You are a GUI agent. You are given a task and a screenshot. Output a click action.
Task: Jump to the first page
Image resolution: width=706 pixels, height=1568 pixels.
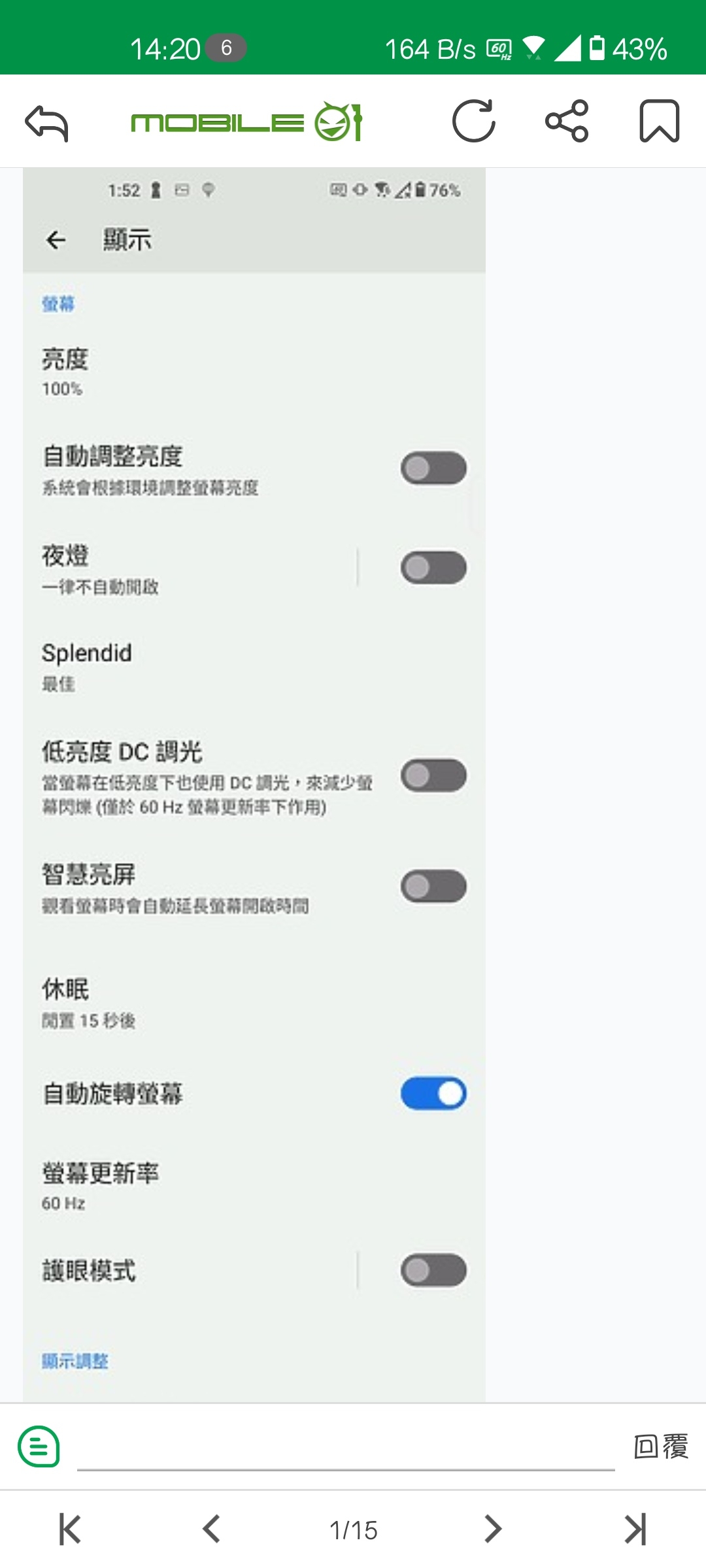coord(70,1529)
